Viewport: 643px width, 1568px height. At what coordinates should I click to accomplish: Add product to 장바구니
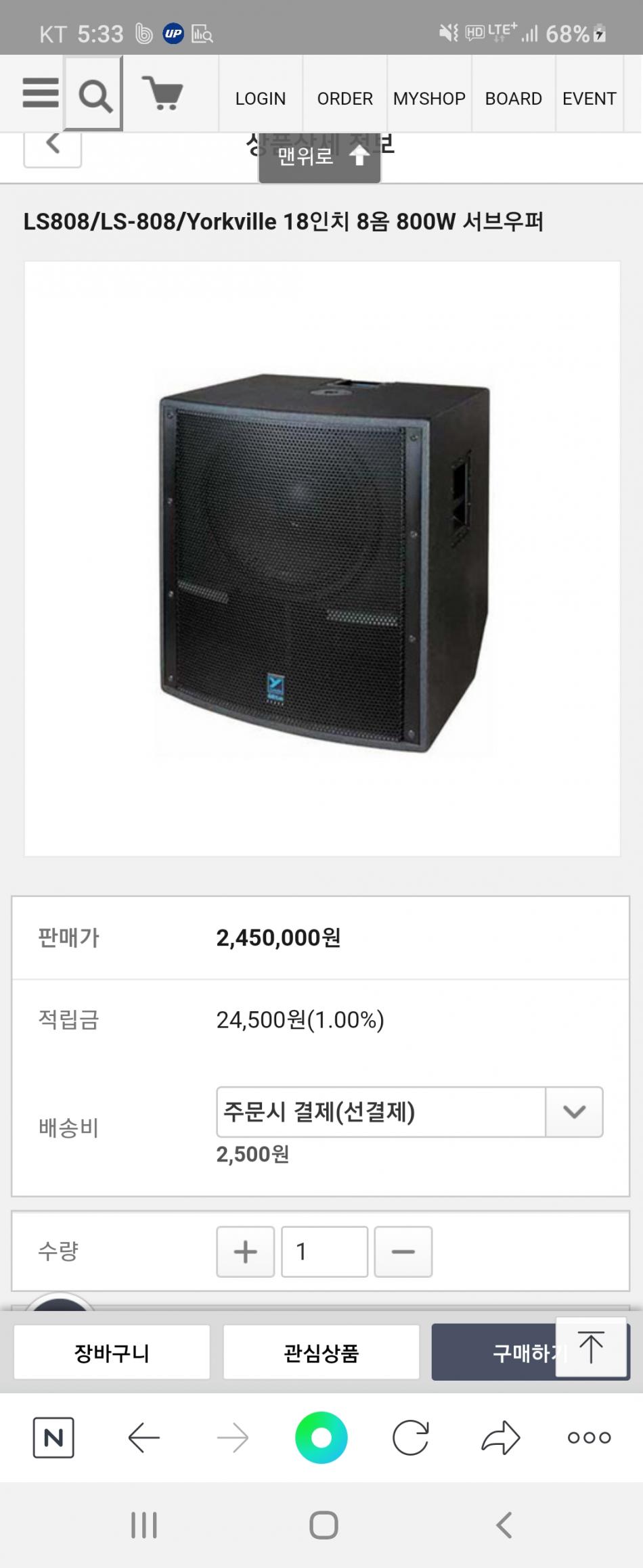pyautogui.click(x=112, y=1353)
